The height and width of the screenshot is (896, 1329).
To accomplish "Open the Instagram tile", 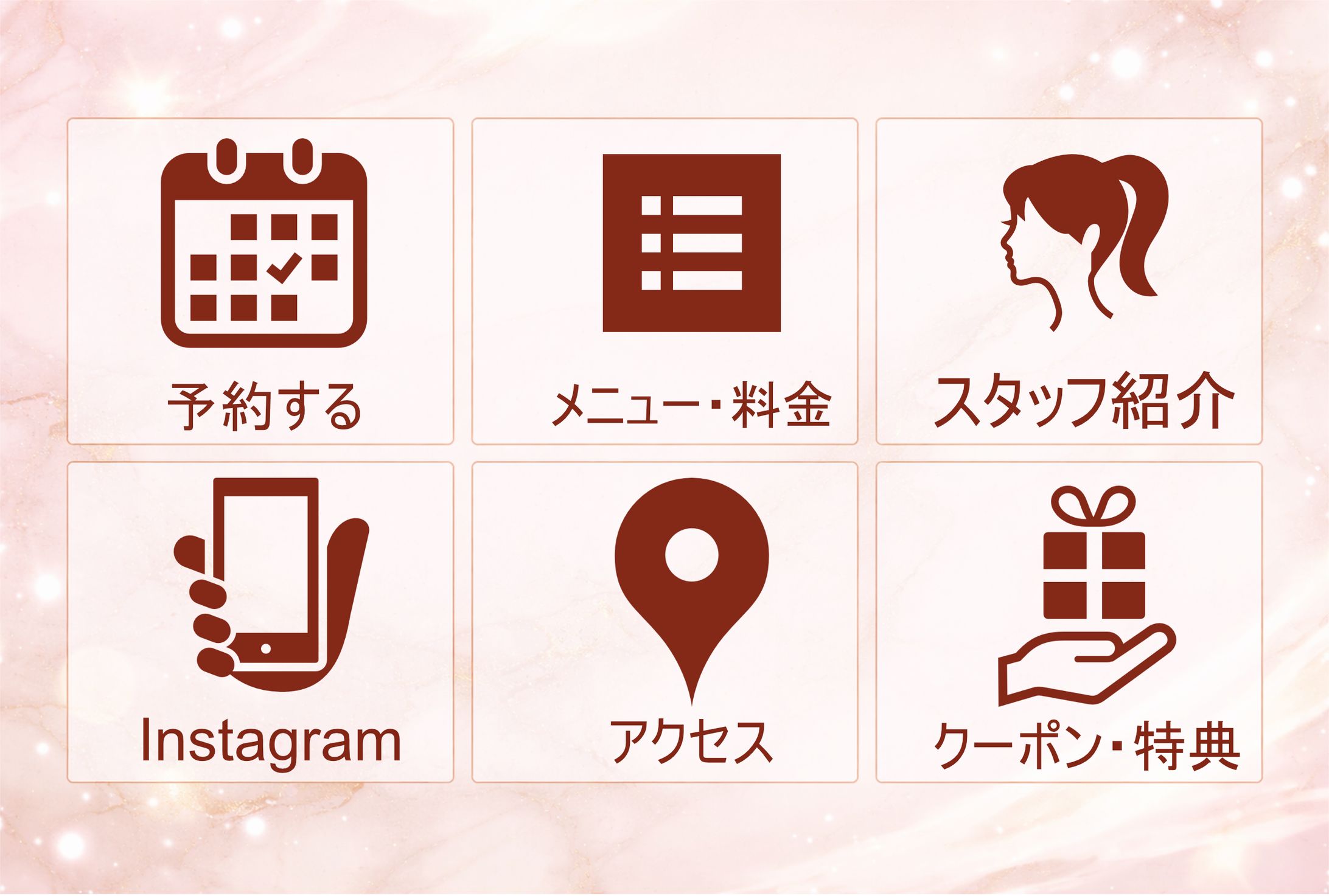I will [x=260, y=623].
